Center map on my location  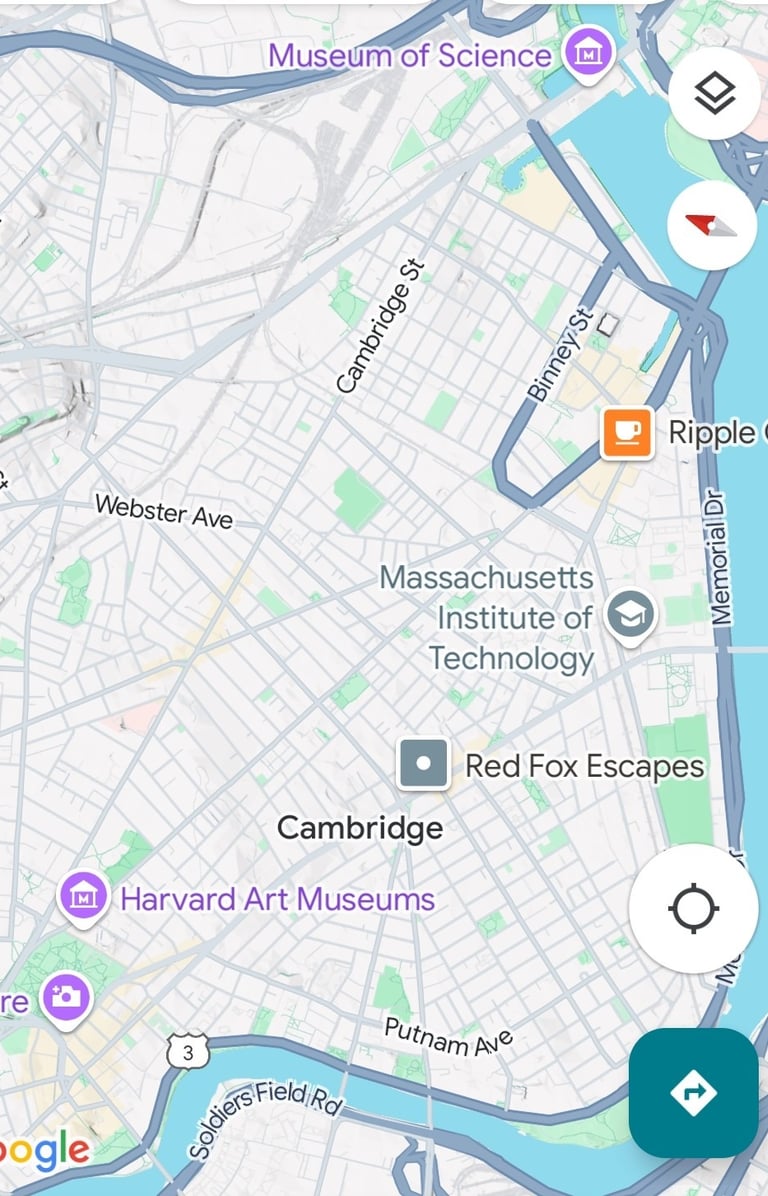tap(693, 909)
